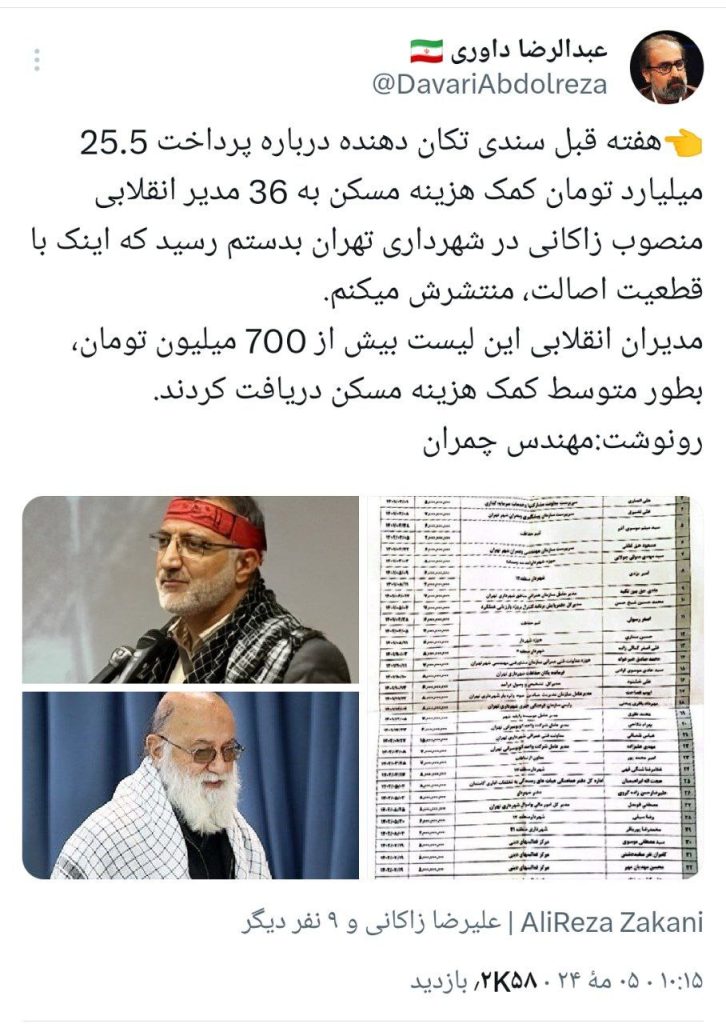
Task: Open the photo of man with red headband
Action: pyautogui.click(x=191, y=590)
